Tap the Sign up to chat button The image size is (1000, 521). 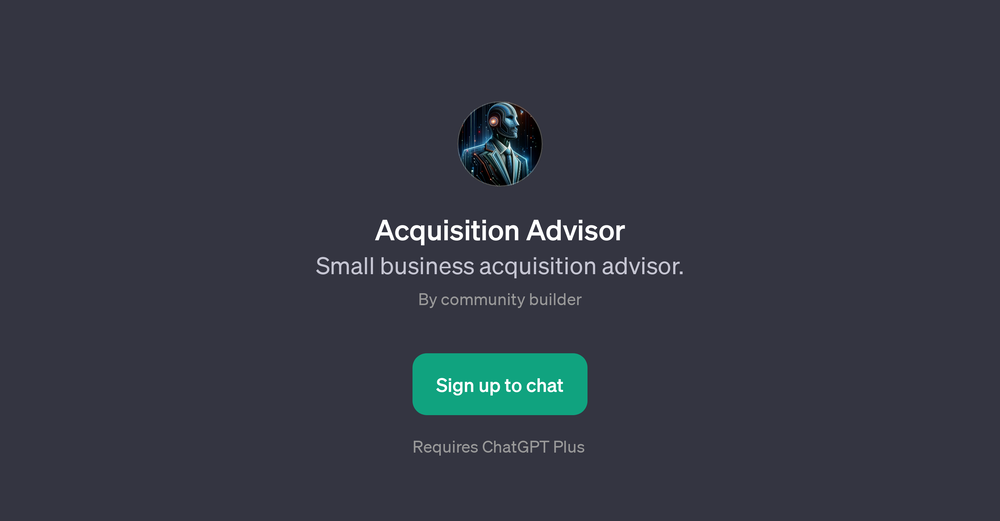499,384
